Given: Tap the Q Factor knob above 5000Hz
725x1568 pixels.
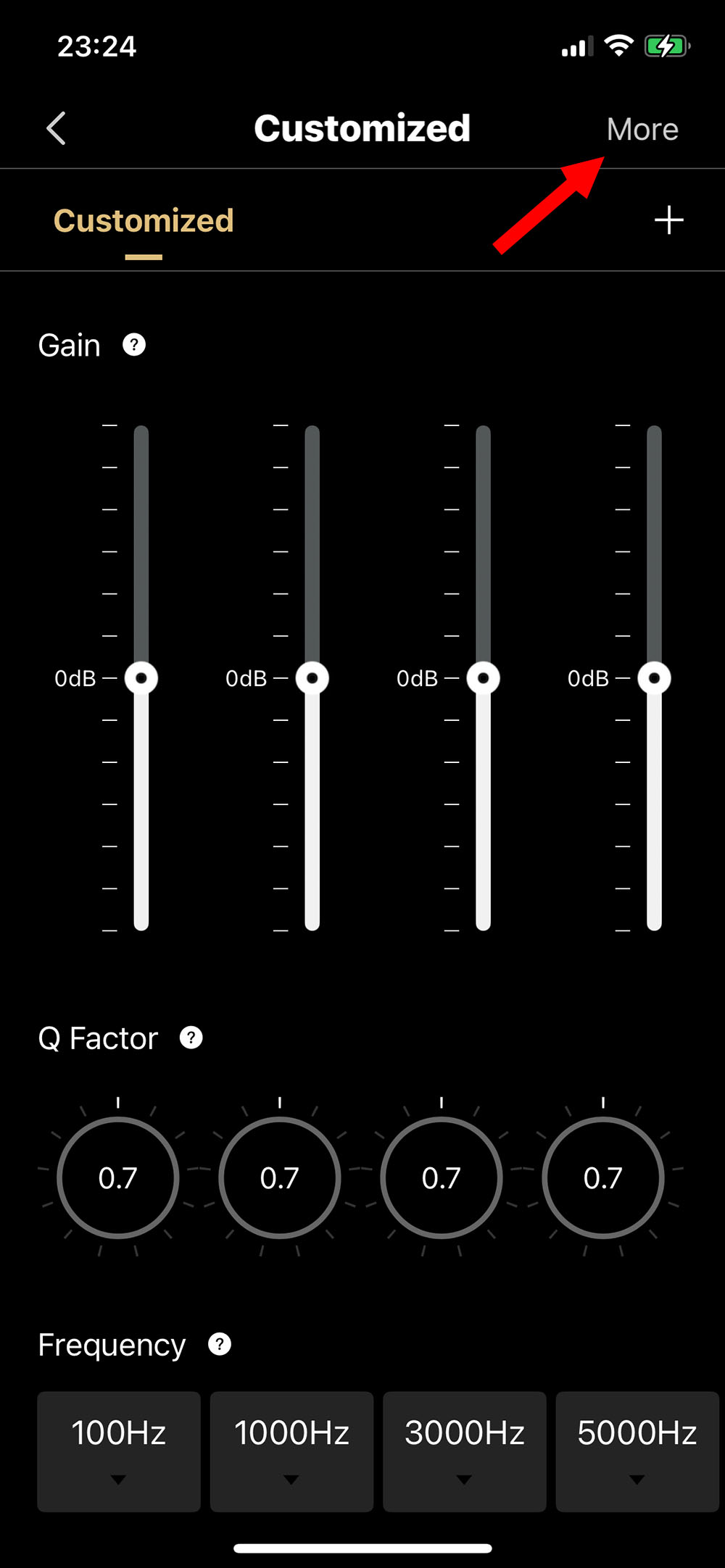Looking at the screenshot, I should (603, 1177).
